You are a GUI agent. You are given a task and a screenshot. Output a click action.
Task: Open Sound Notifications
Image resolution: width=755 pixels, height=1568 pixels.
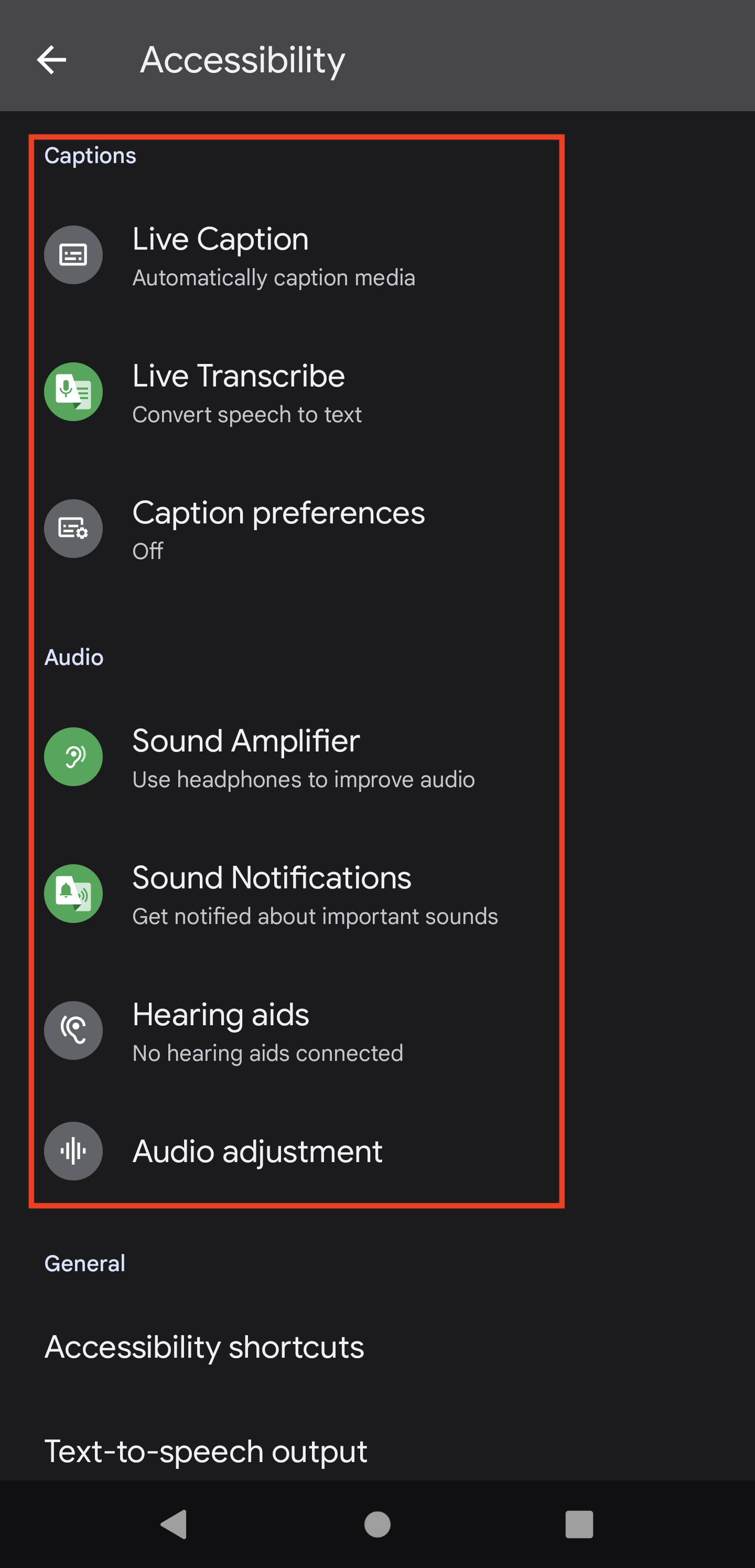[377, 894]
